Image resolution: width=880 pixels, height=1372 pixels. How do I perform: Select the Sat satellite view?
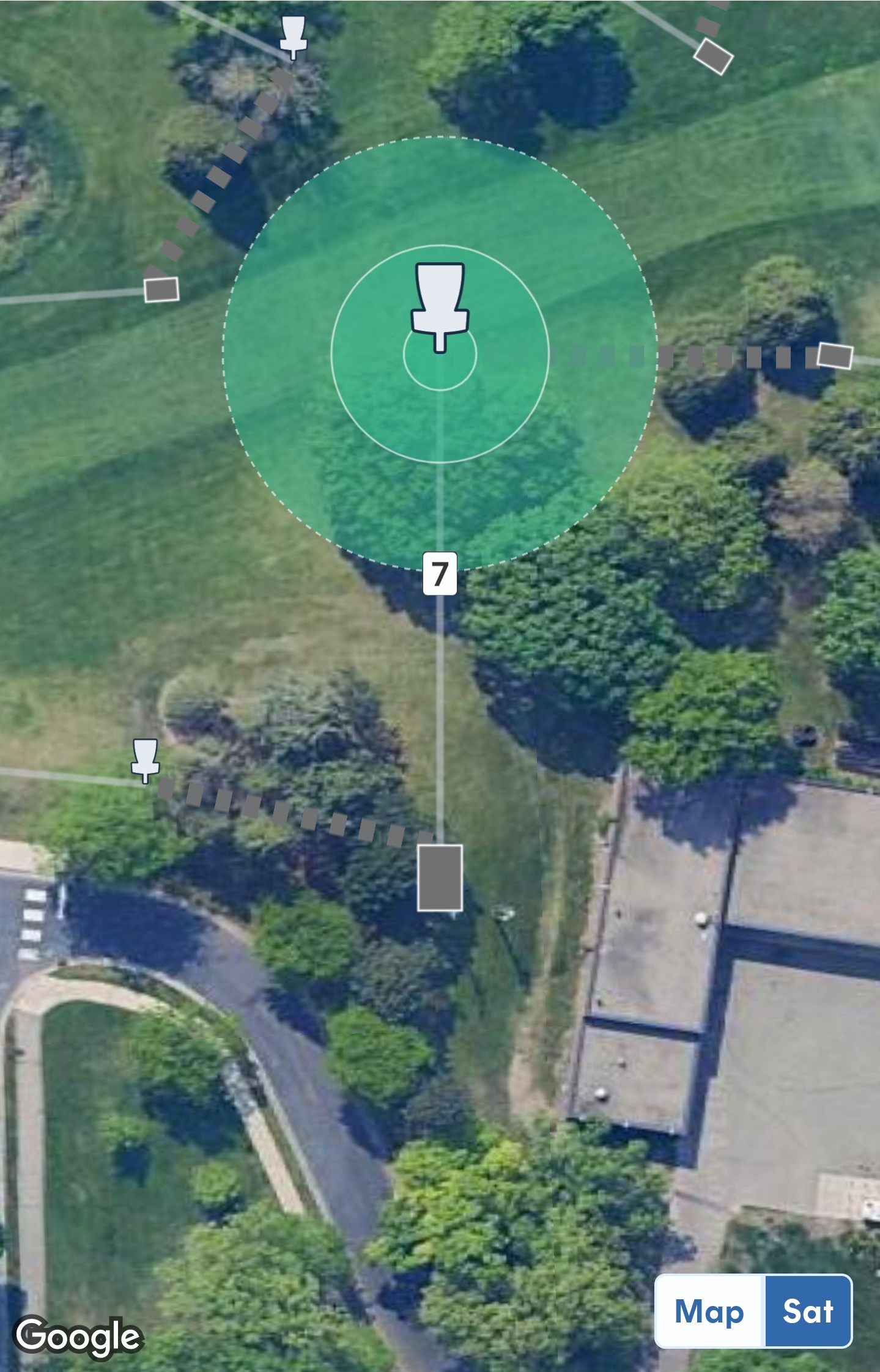[808, 1311]
